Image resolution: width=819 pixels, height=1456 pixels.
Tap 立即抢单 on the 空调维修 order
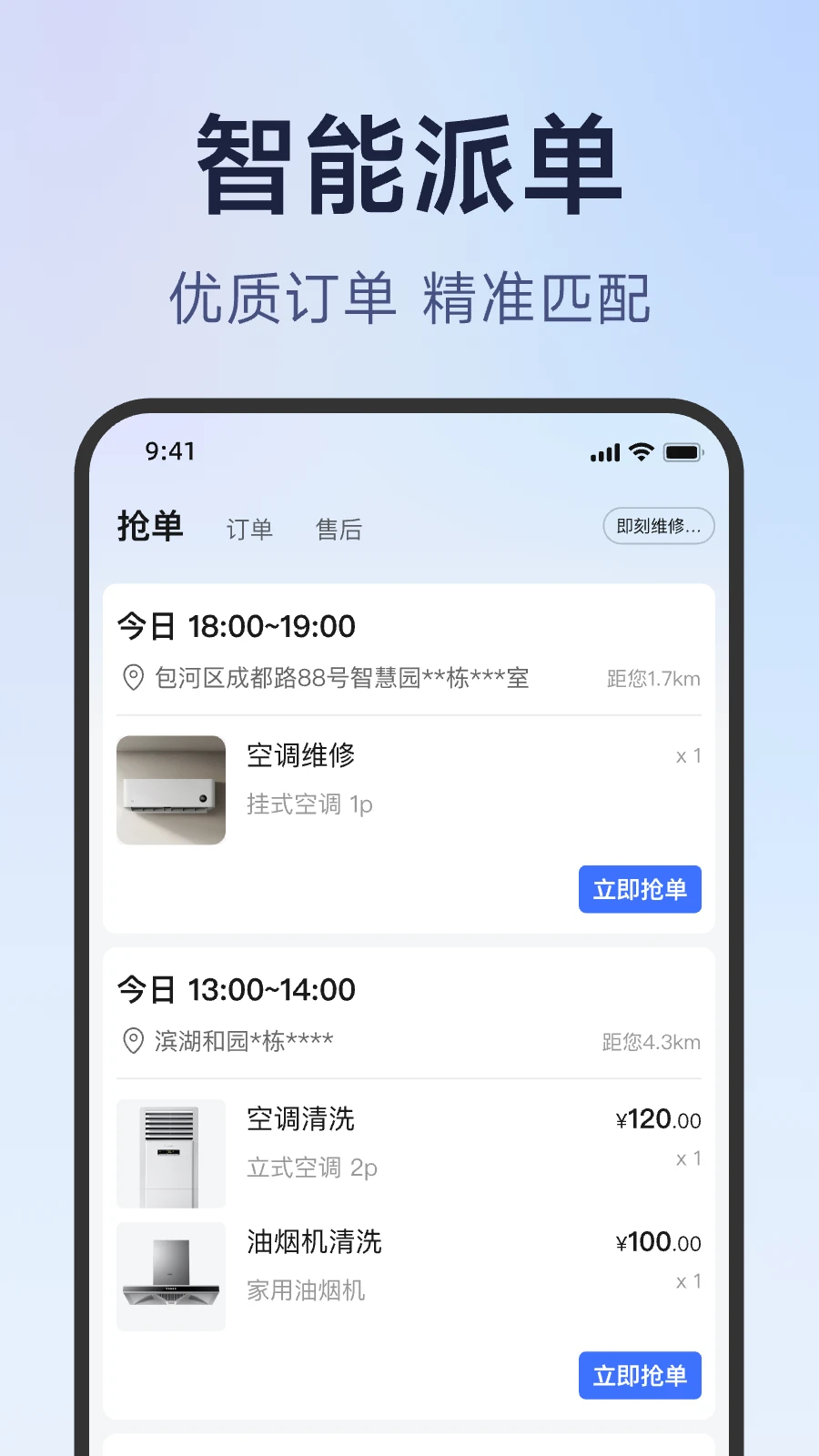point(640,890)
